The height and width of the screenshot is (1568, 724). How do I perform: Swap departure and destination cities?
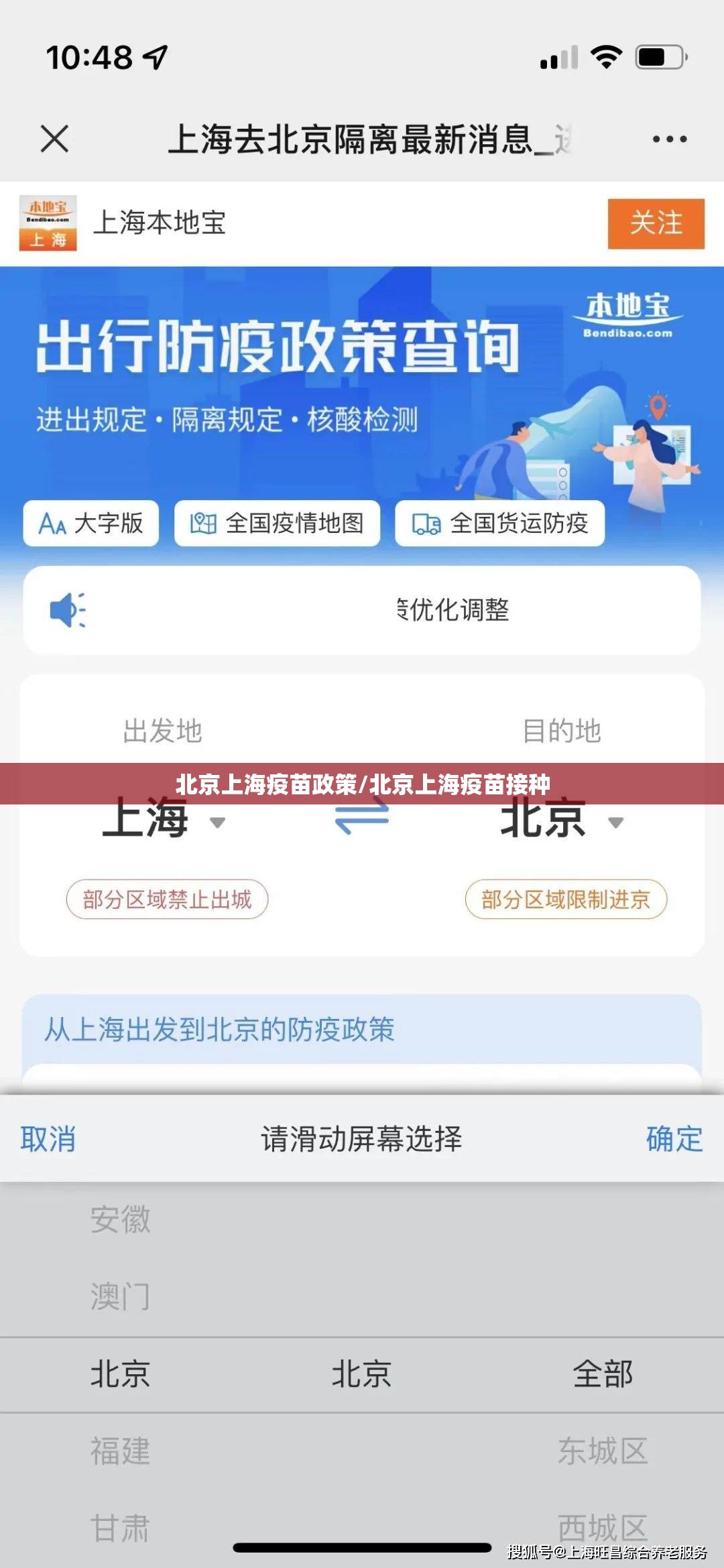click(361, 818)
